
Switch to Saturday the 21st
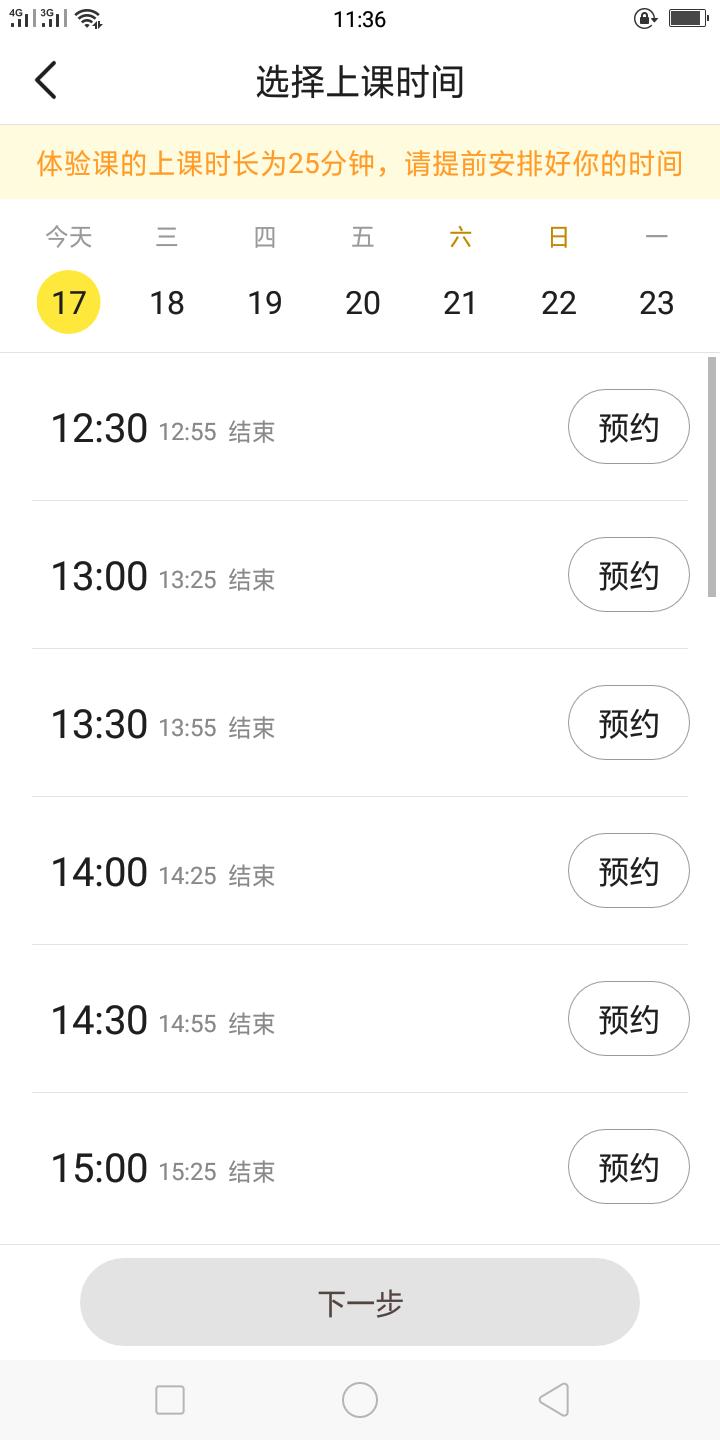click(460, 302)
